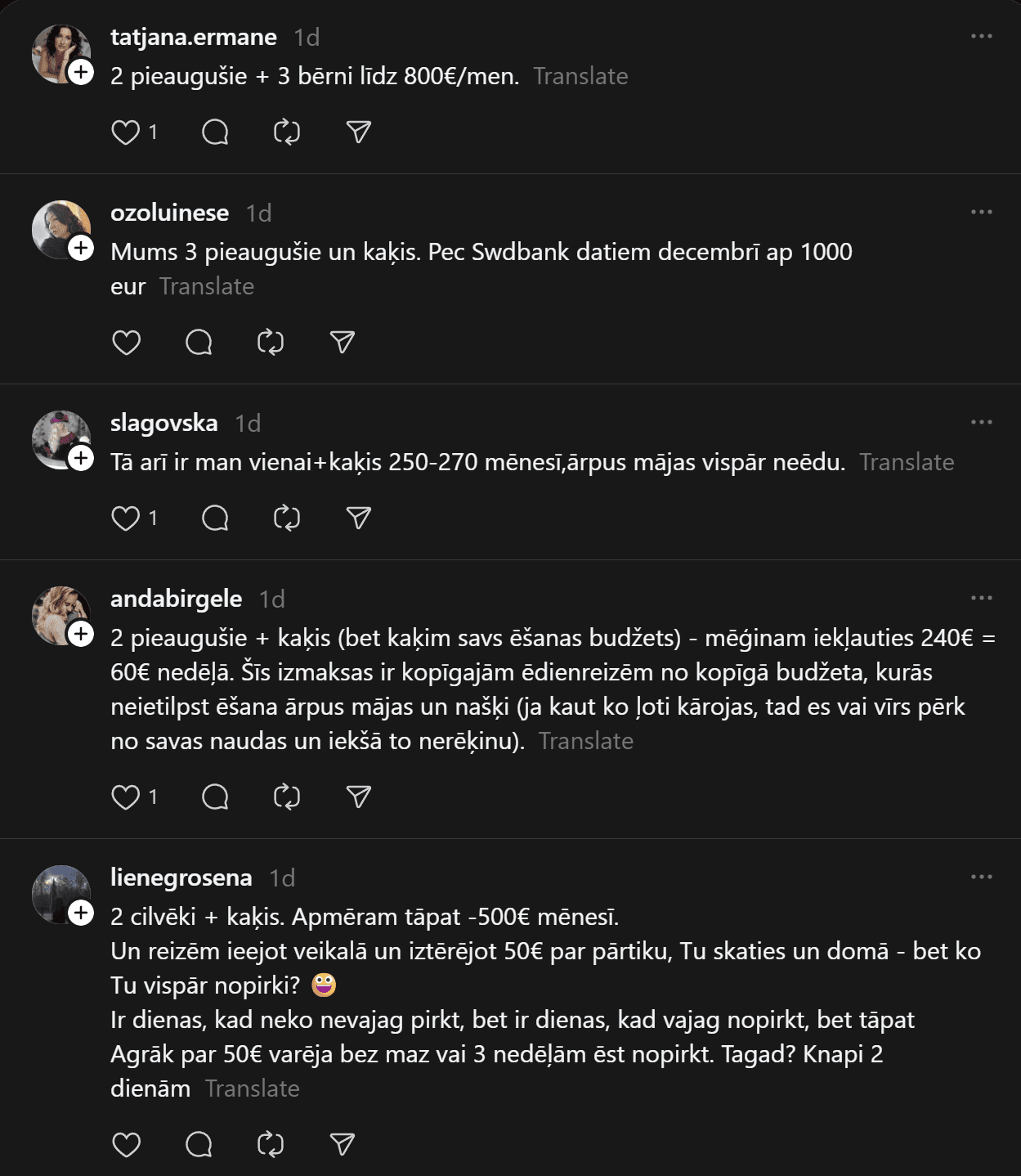Translate slagovska's reply
The image size is (1021, 1176).
tap(907, 462)
